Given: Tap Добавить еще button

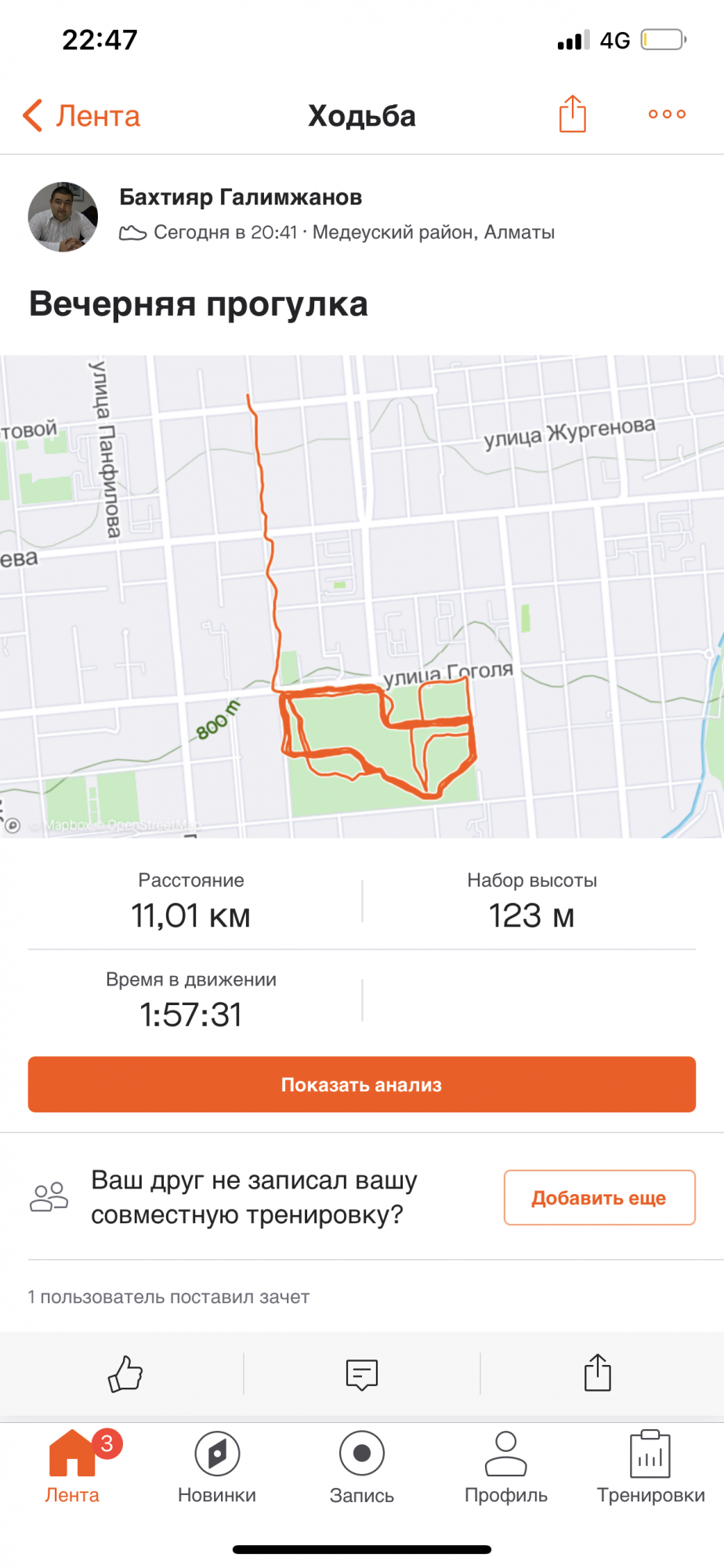Looking at the screenshot, I should [x=599, y=1197].
